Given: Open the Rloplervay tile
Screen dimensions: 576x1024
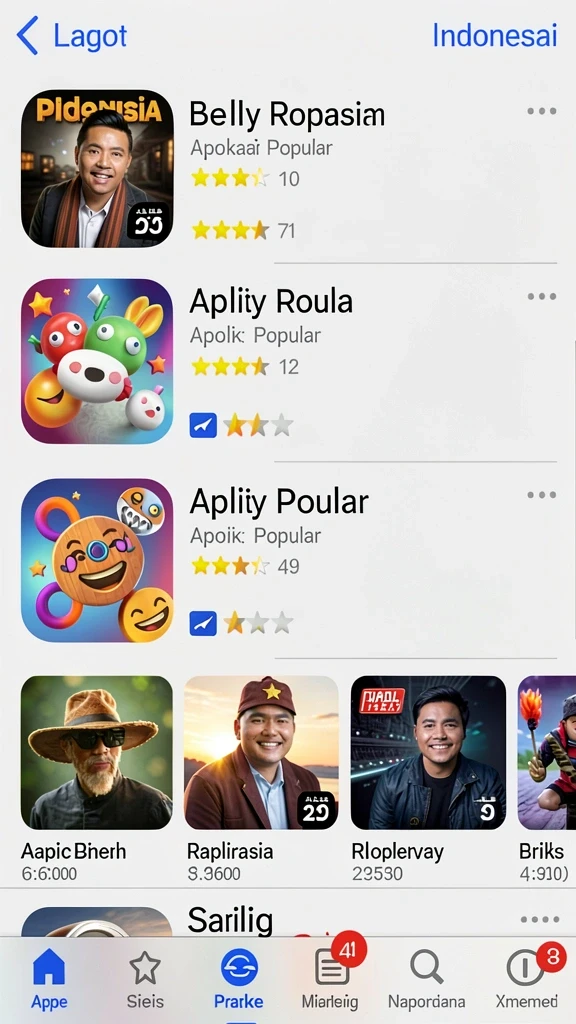Looking at the screenshot, I should (428, 778).
